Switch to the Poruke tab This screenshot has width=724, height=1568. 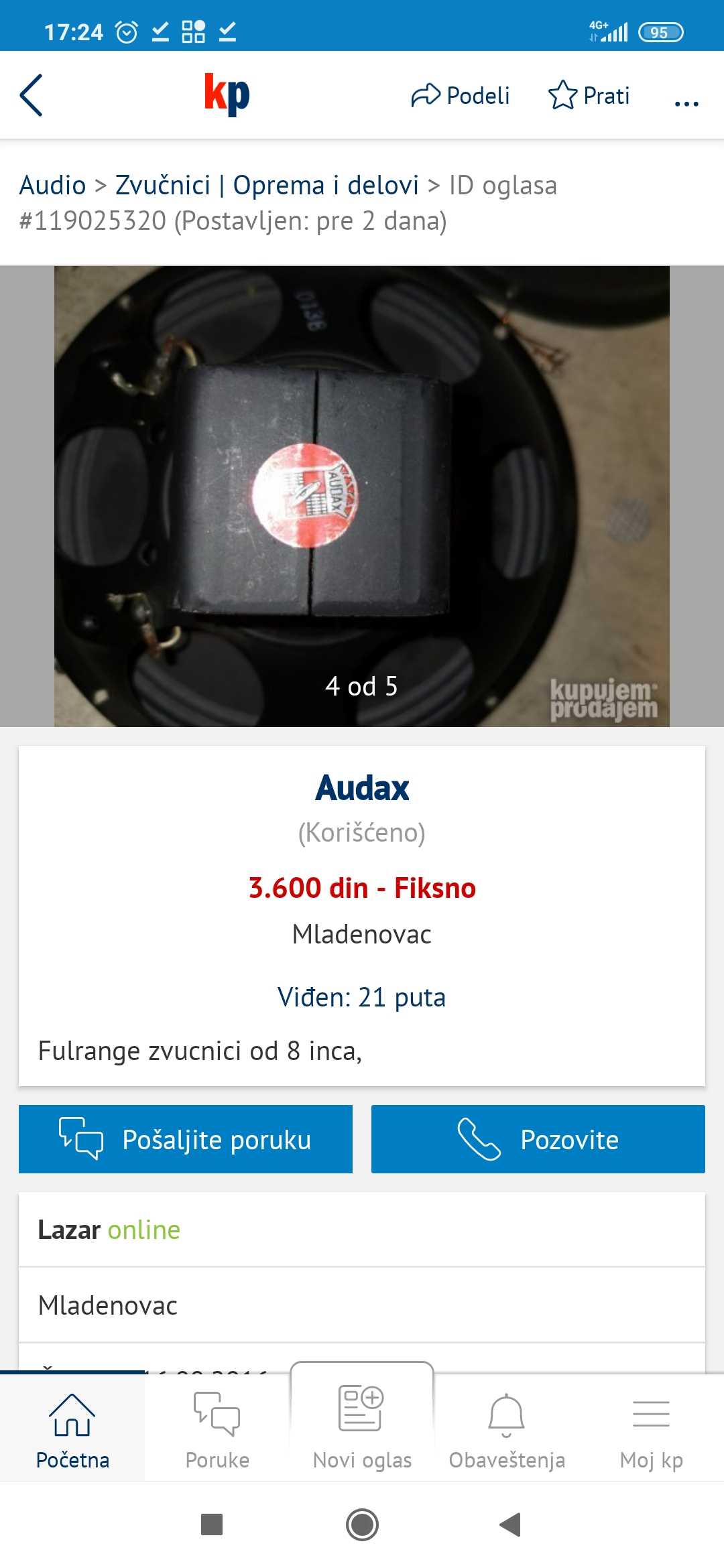pos(217,1427)
